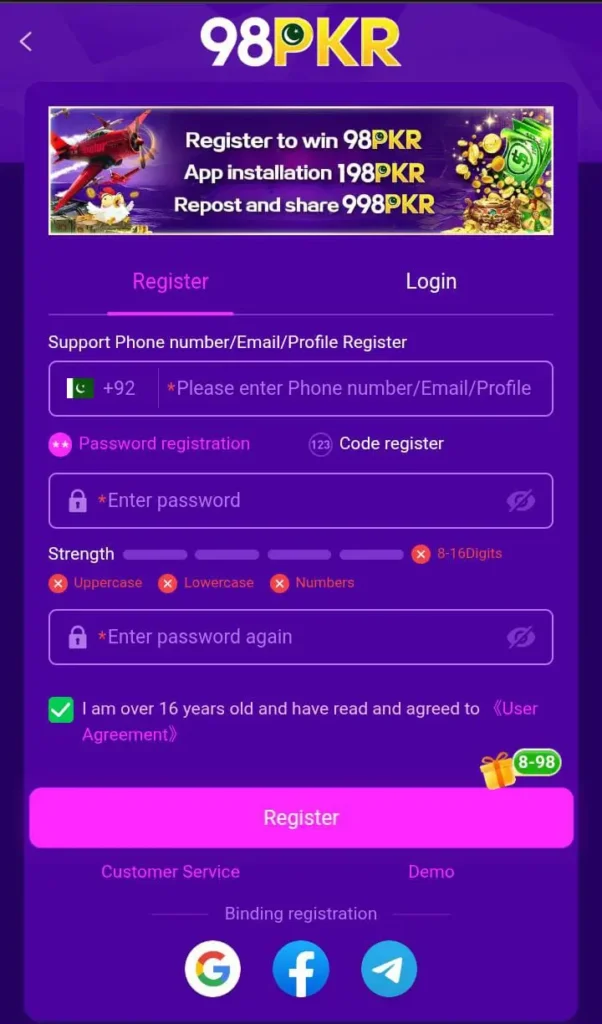Open the +92 country code selector
This screenshot has height=1024, width=602.
[103, 388]
